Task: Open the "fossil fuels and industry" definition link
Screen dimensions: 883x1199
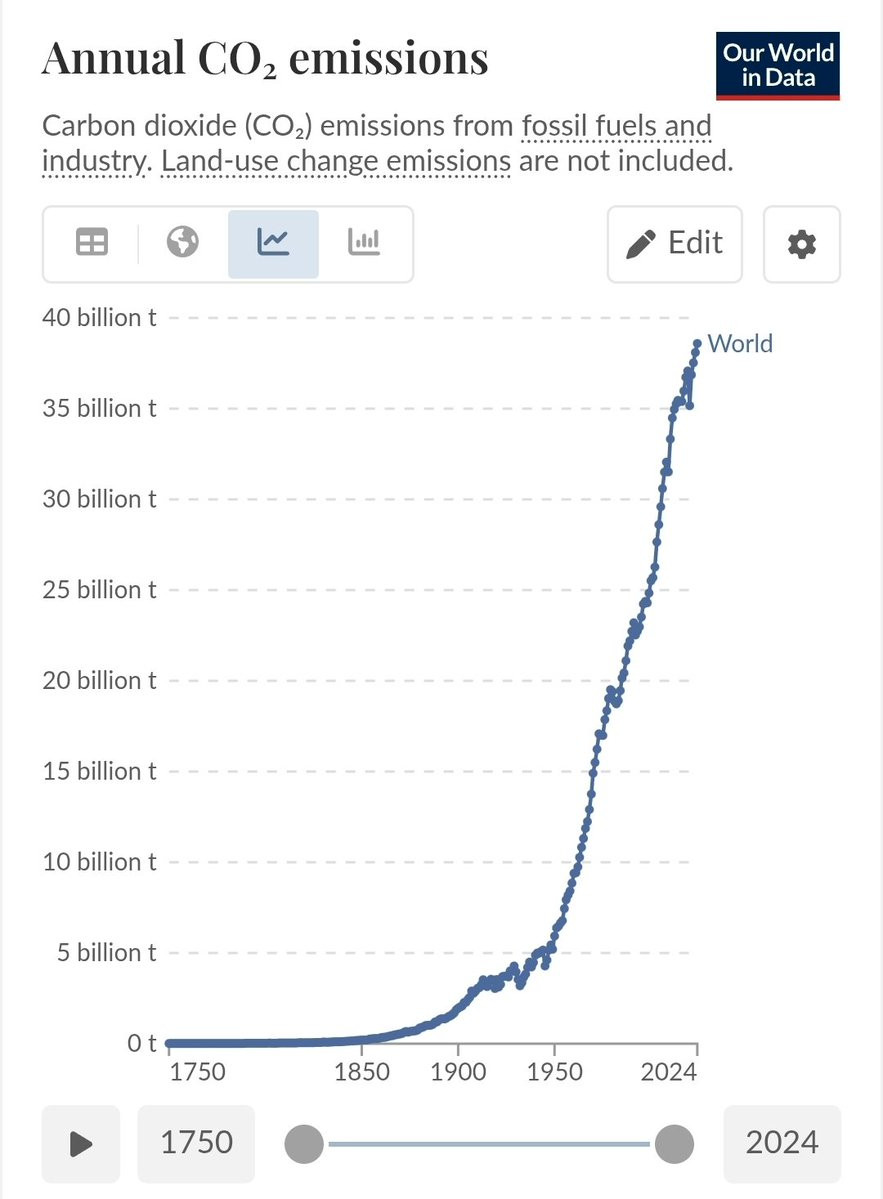Action: click(616, 128)
